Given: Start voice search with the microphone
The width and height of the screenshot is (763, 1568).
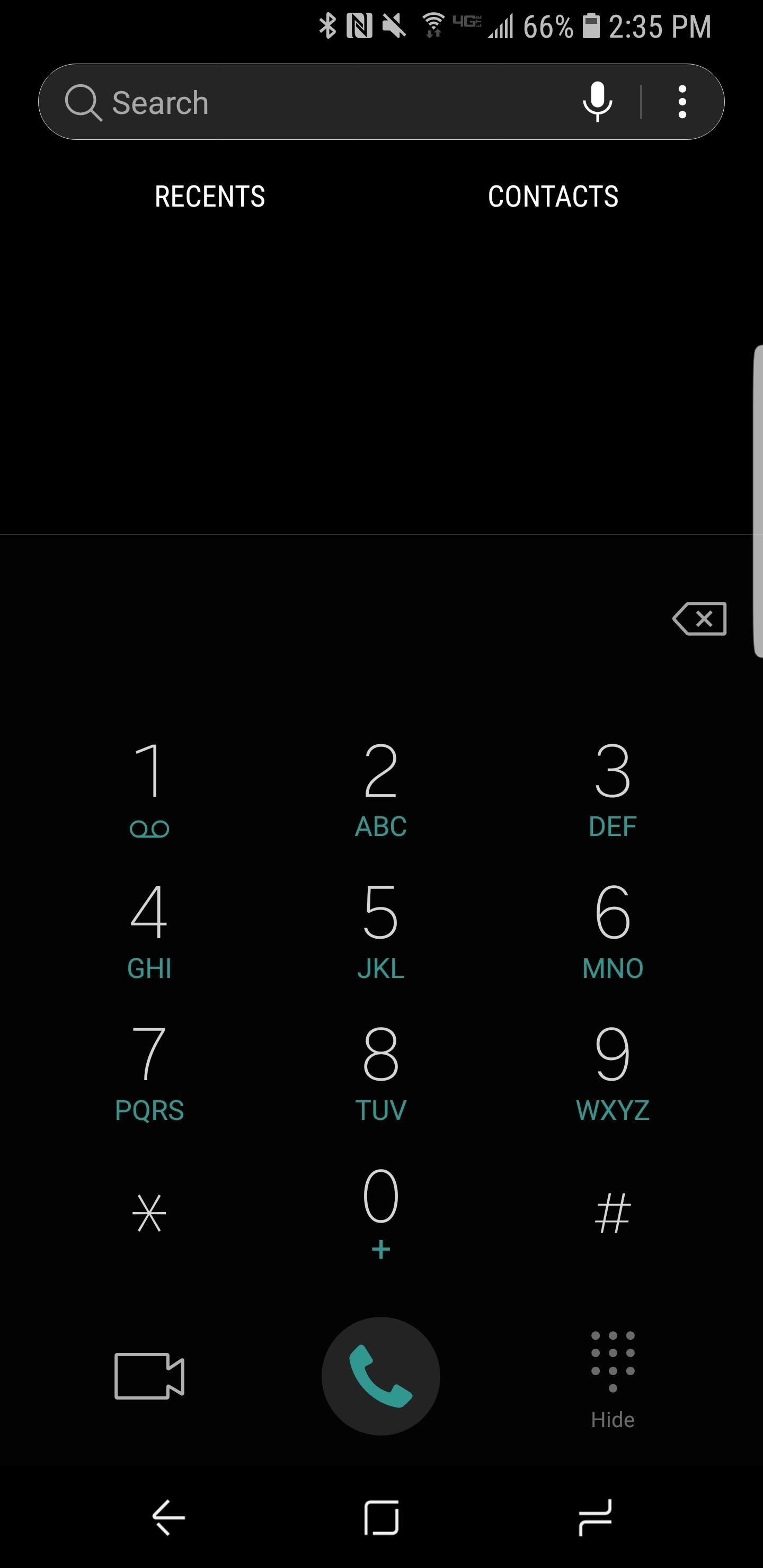Looking at the screenshot, I should pyautogui.click(x=597, y=102).
